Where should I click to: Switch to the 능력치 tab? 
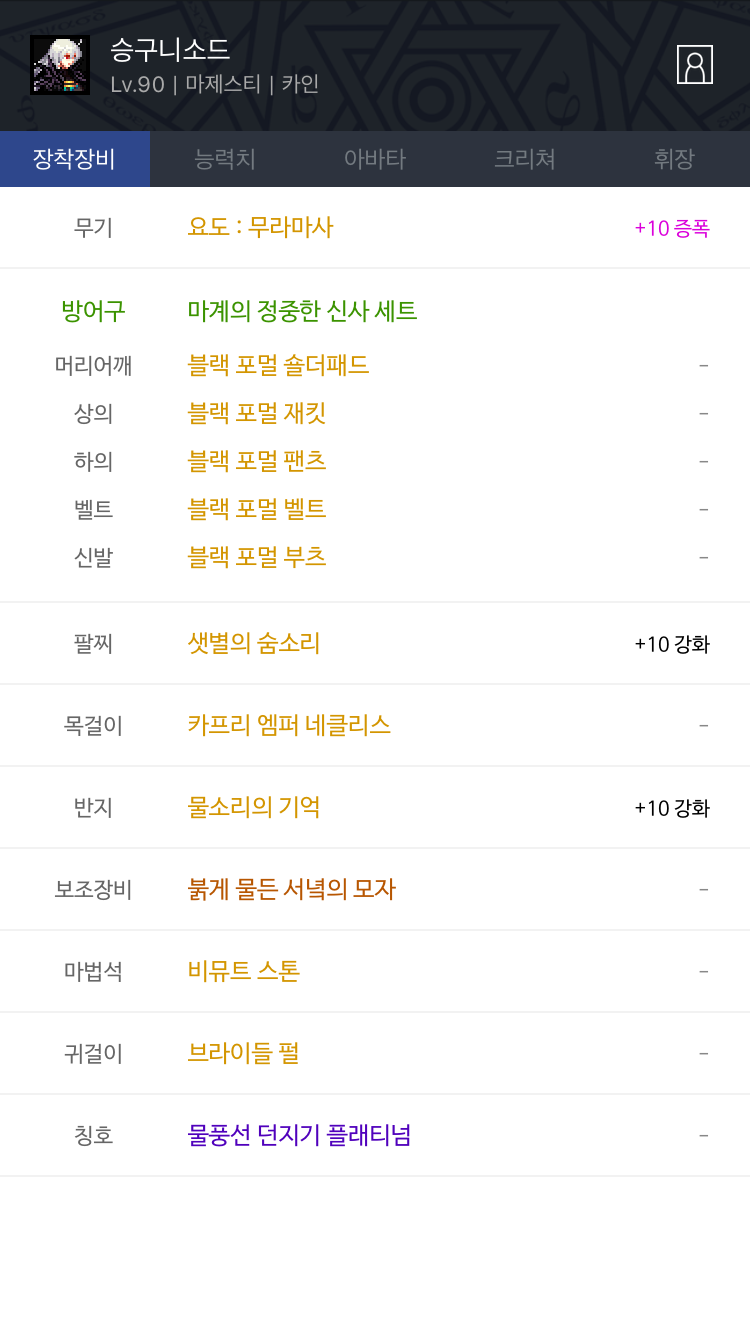tap(225, 159)
